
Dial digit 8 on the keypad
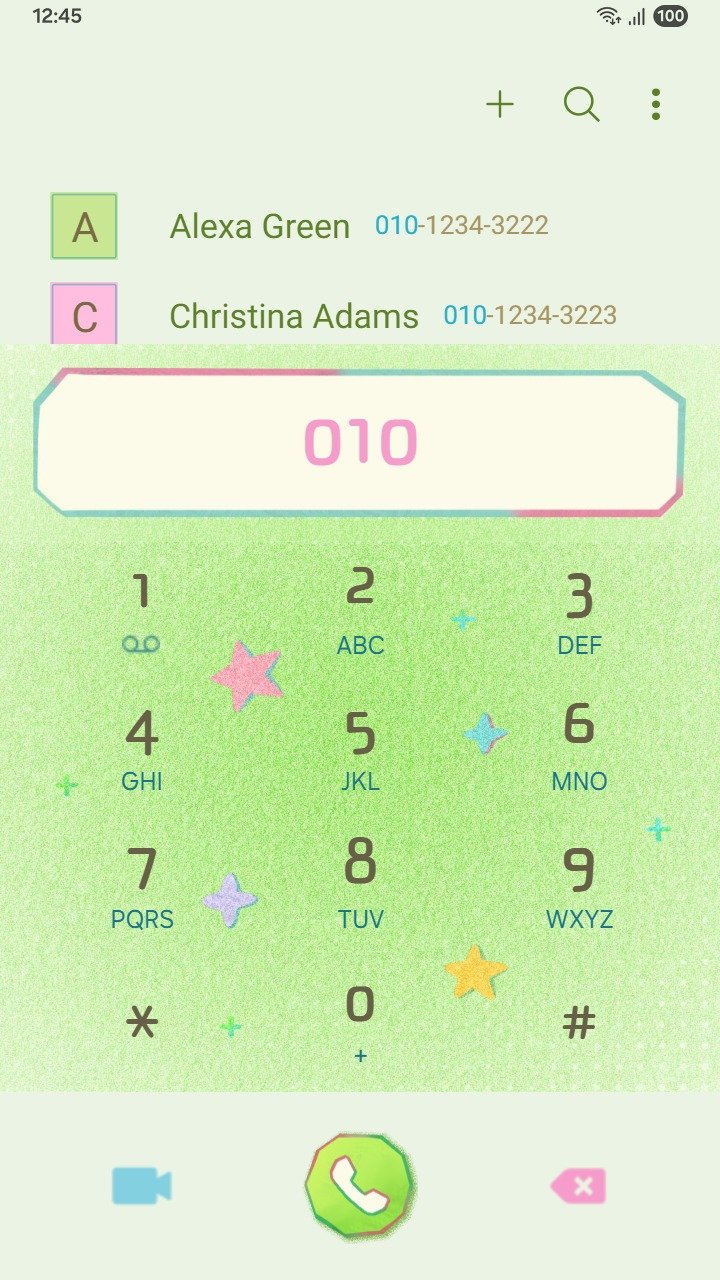click(x=360, y=882)
